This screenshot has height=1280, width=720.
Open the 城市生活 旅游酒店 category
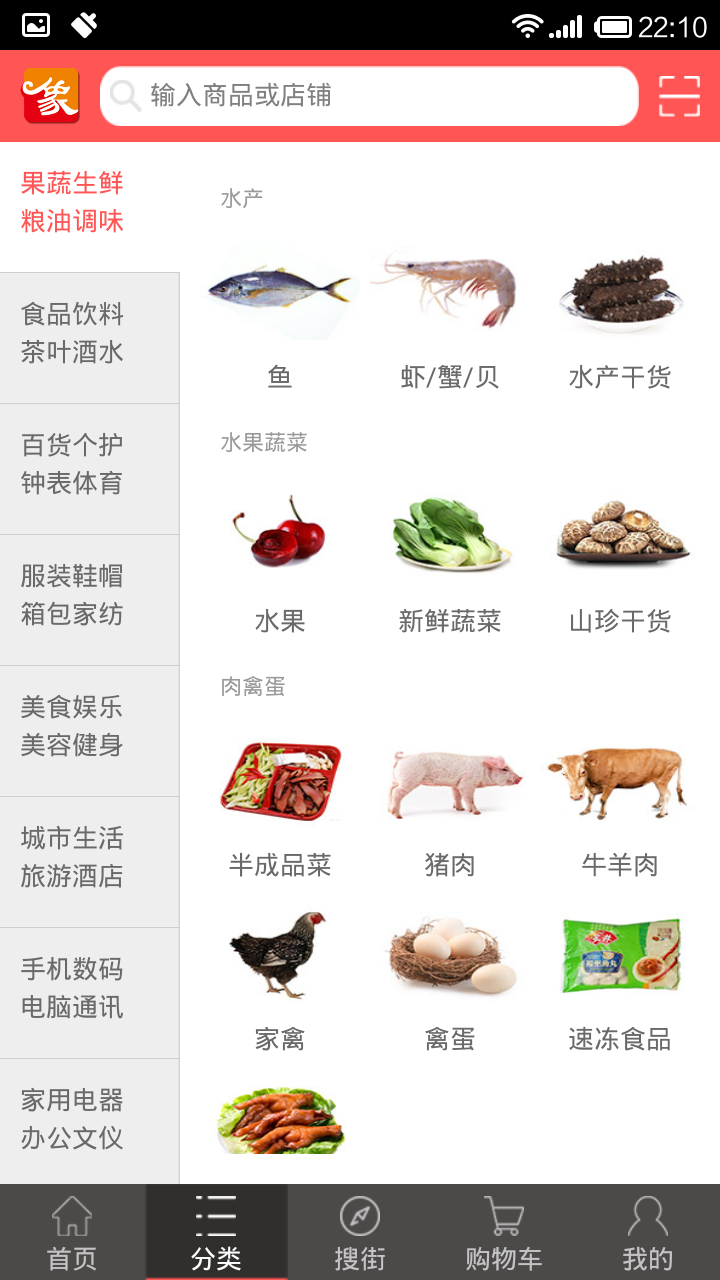pos(89,858)
